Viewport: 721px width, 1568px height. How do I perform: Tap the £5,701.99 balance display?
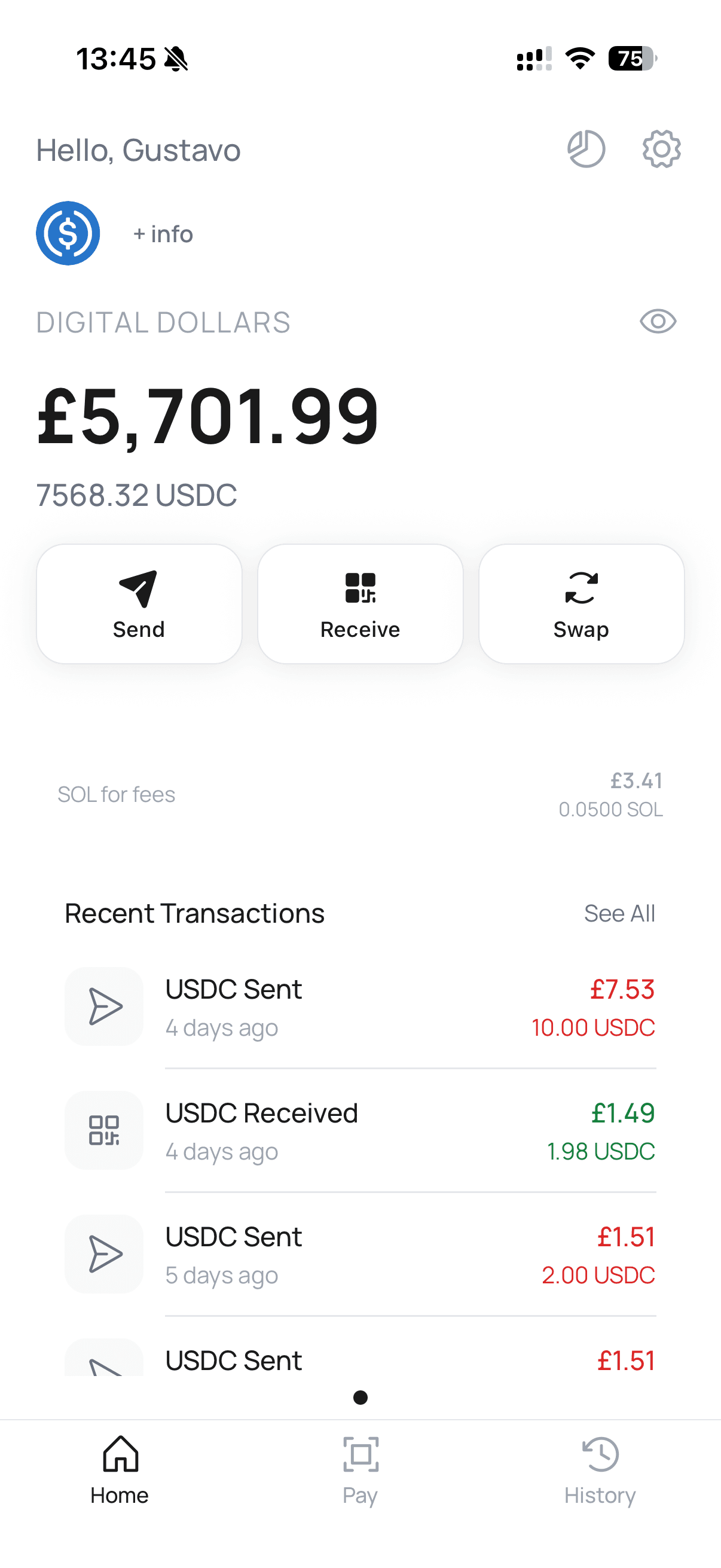coord(207,417)
